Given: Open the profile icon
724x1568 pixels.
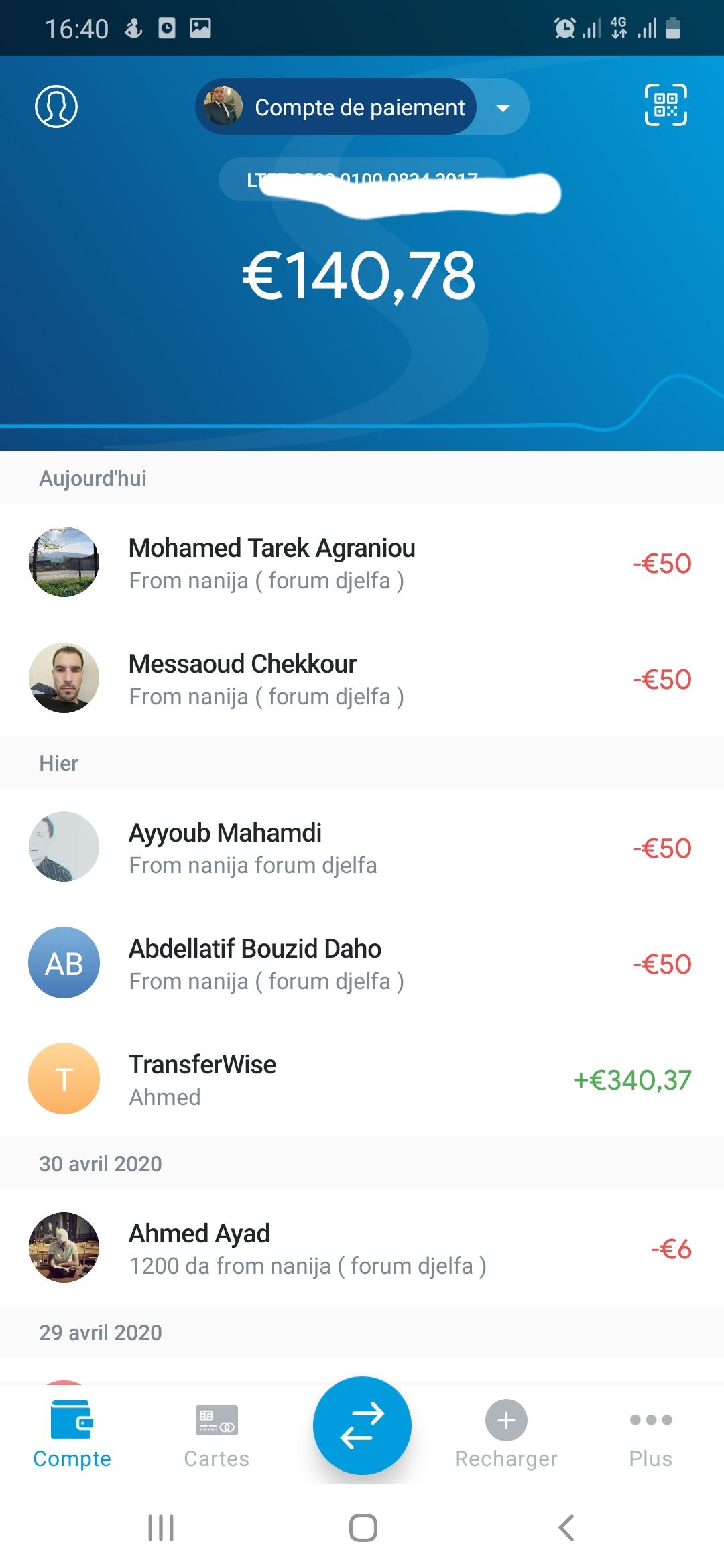Looking at the screenshot, I should (x=56, y=107).
